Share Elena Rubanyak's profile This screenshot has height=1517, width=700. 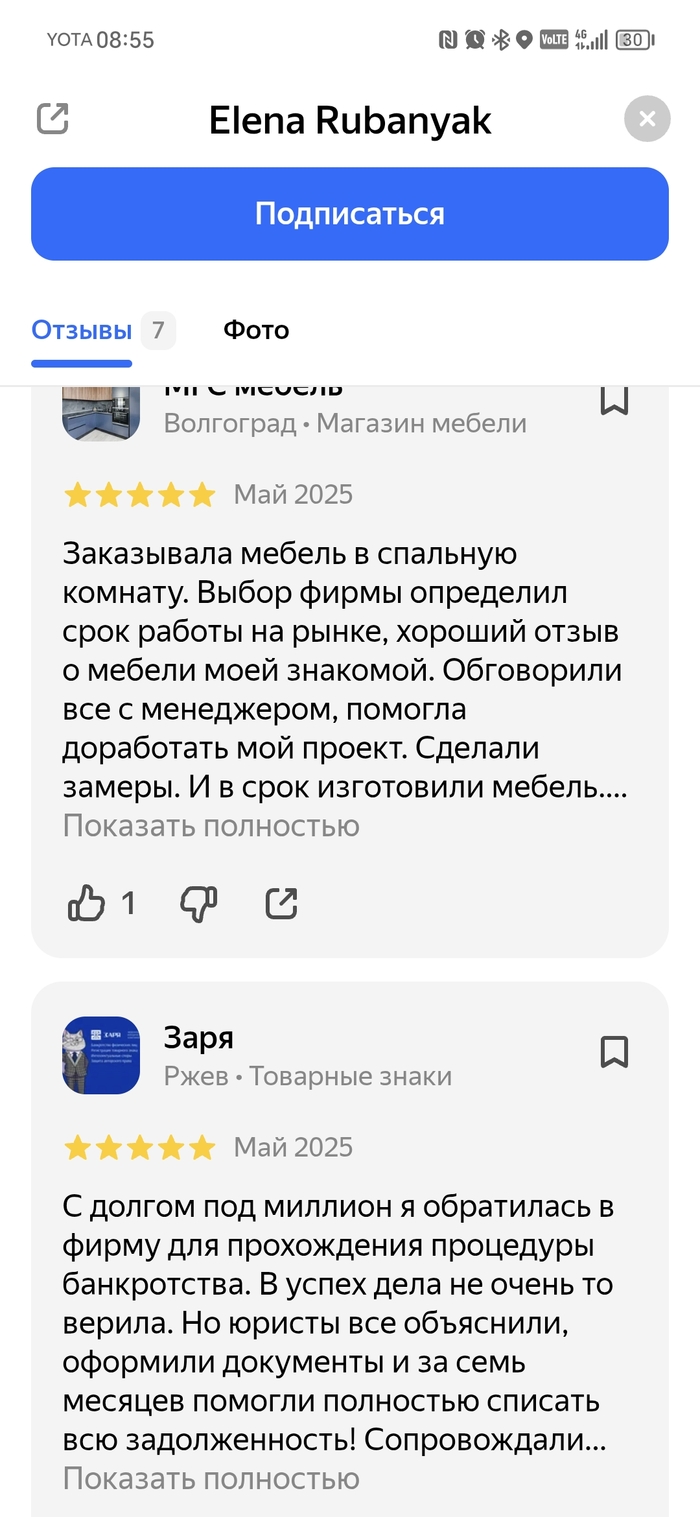[x=52, y=119]
